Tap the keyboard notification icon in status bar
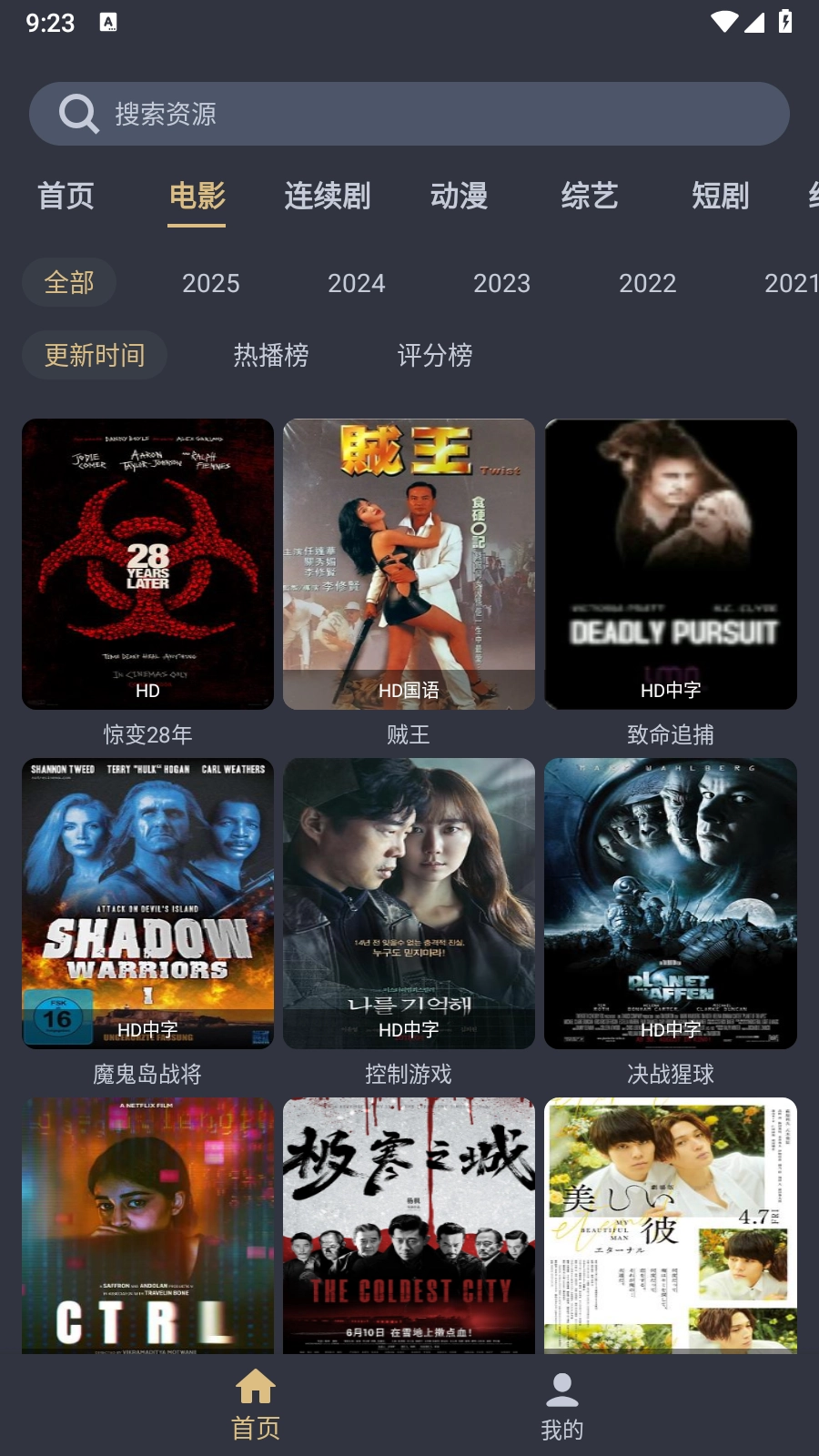The image size is (819, 1456). [109, 20]
